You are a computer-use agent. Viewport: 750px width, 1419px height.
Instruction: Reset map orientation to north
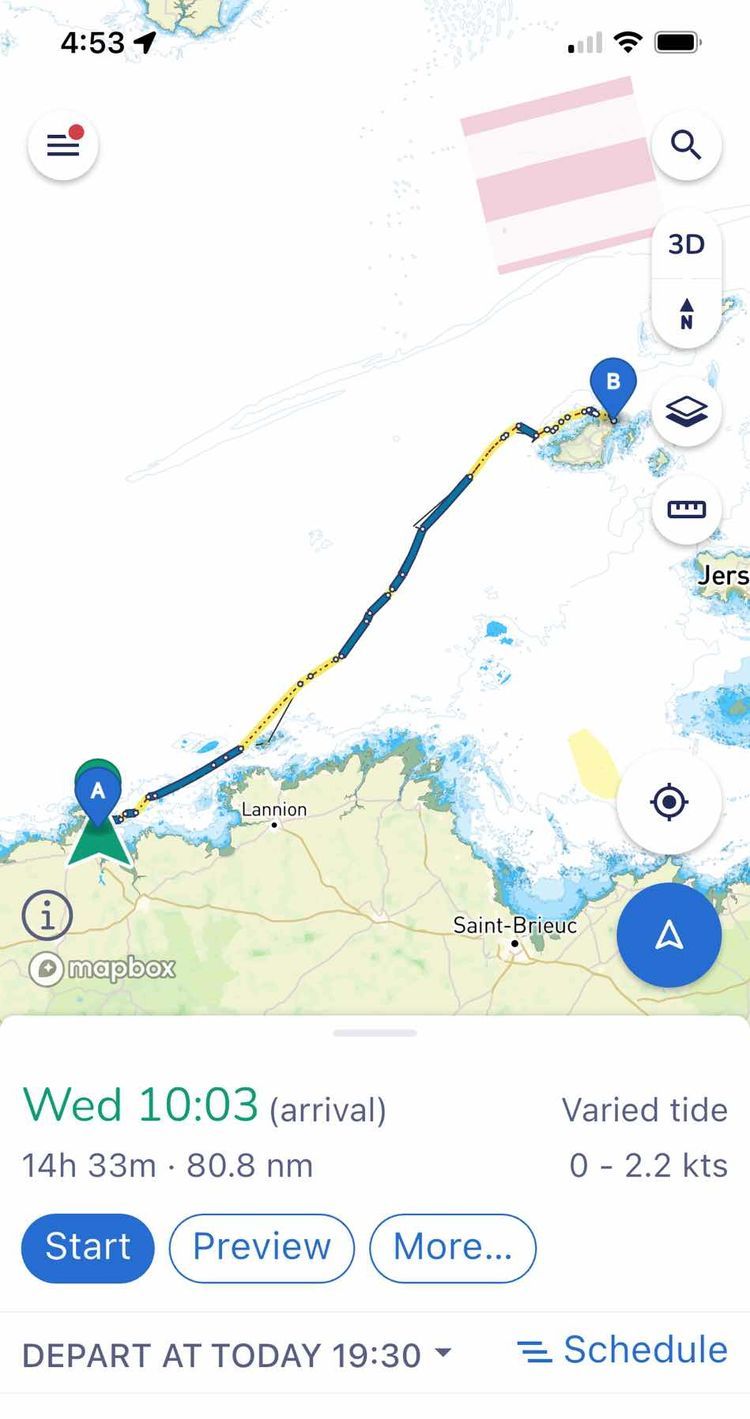coord(686,313)
